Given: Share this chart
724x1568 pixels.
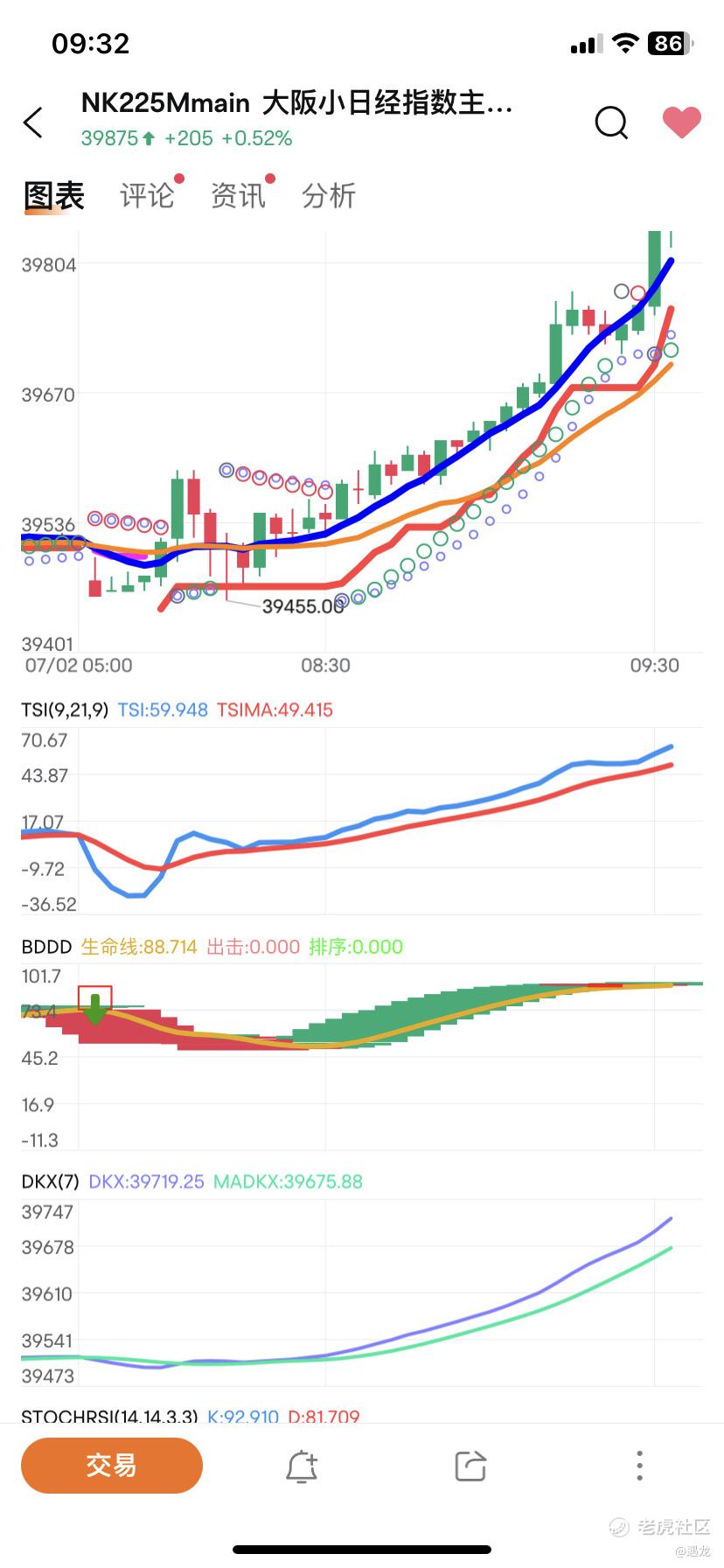Looking at the screenshot, I should [x=470, y=1466].
